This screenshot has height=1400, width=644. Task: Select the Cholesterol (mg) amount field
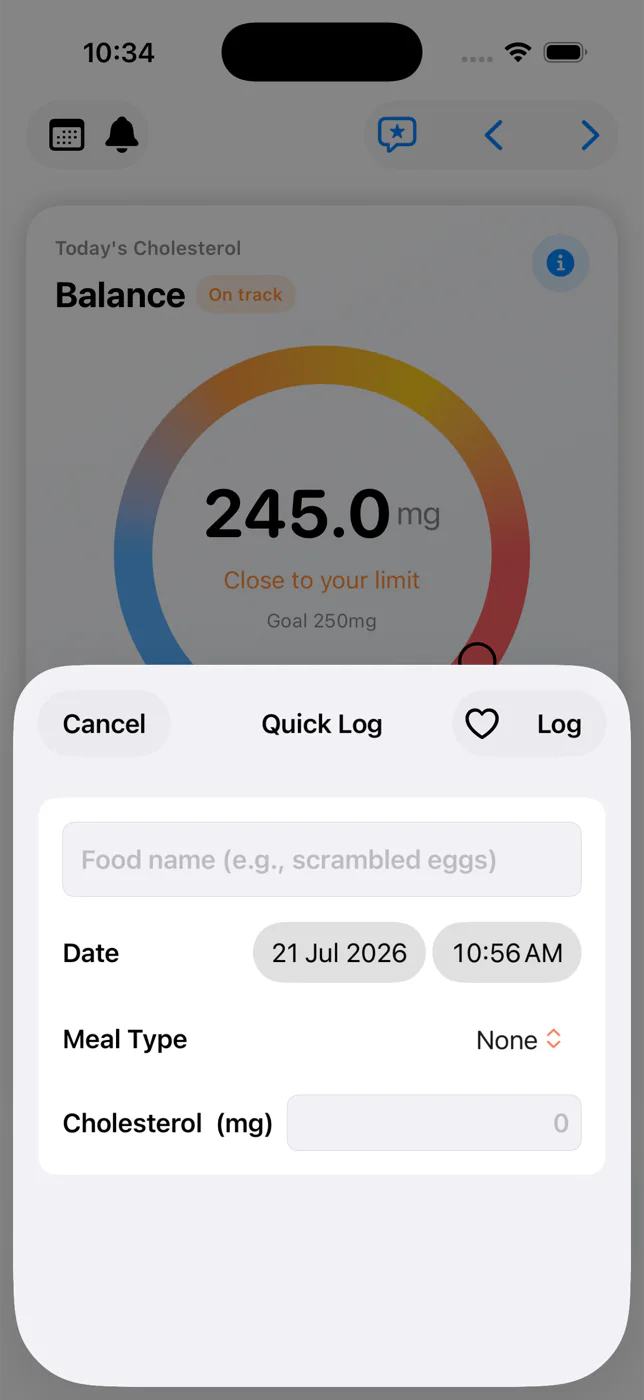(434, 1123)
